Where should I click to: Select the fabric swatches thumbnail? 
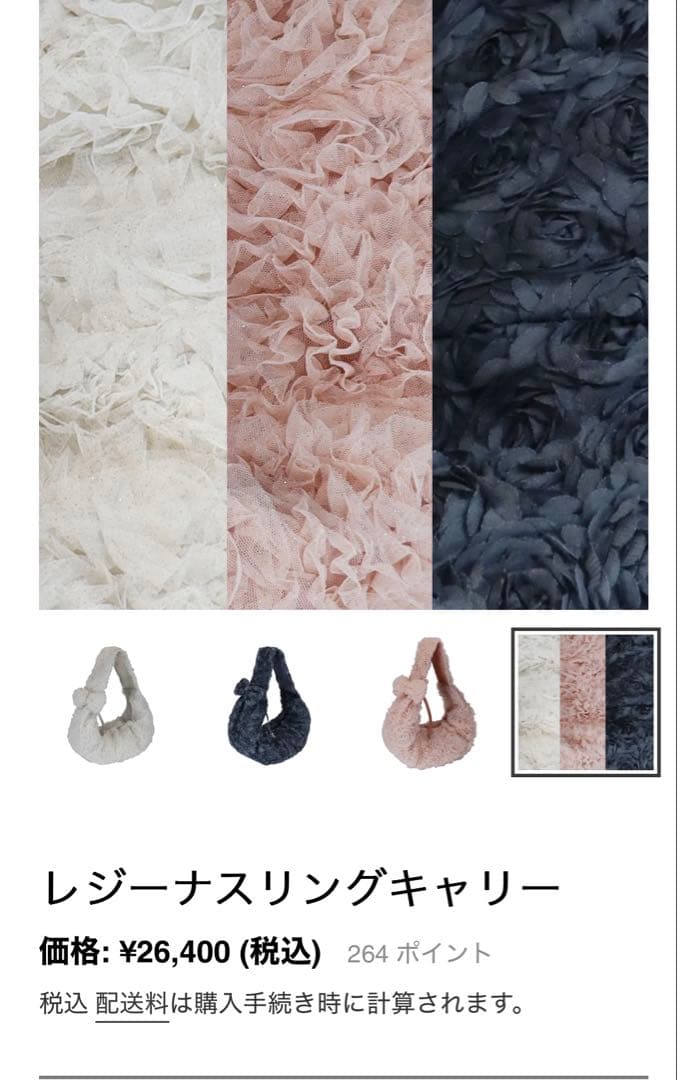(585, 702)
